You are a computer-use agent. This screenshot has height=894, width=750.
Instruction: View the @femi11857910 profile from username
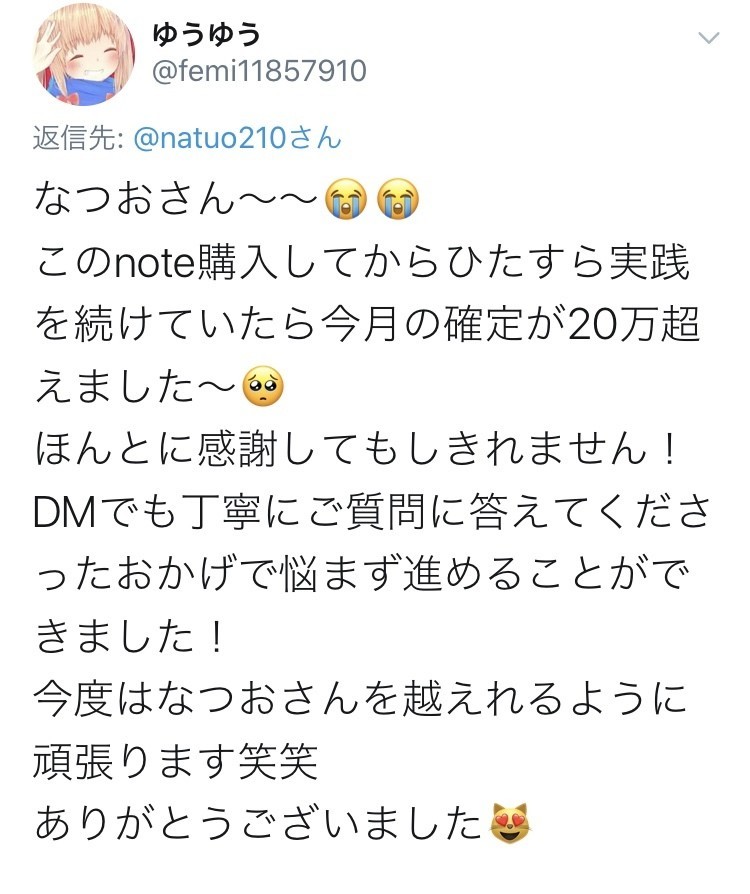pyautogui.click(x=258, y=72)
